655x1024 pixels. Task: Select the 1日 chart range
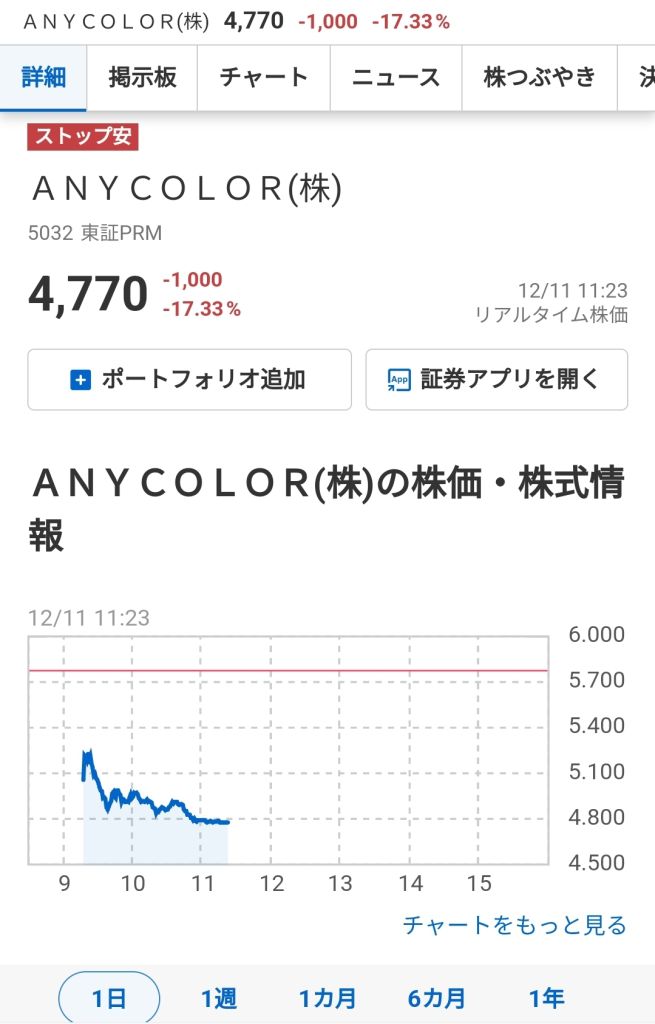click(x=109, y=997)
